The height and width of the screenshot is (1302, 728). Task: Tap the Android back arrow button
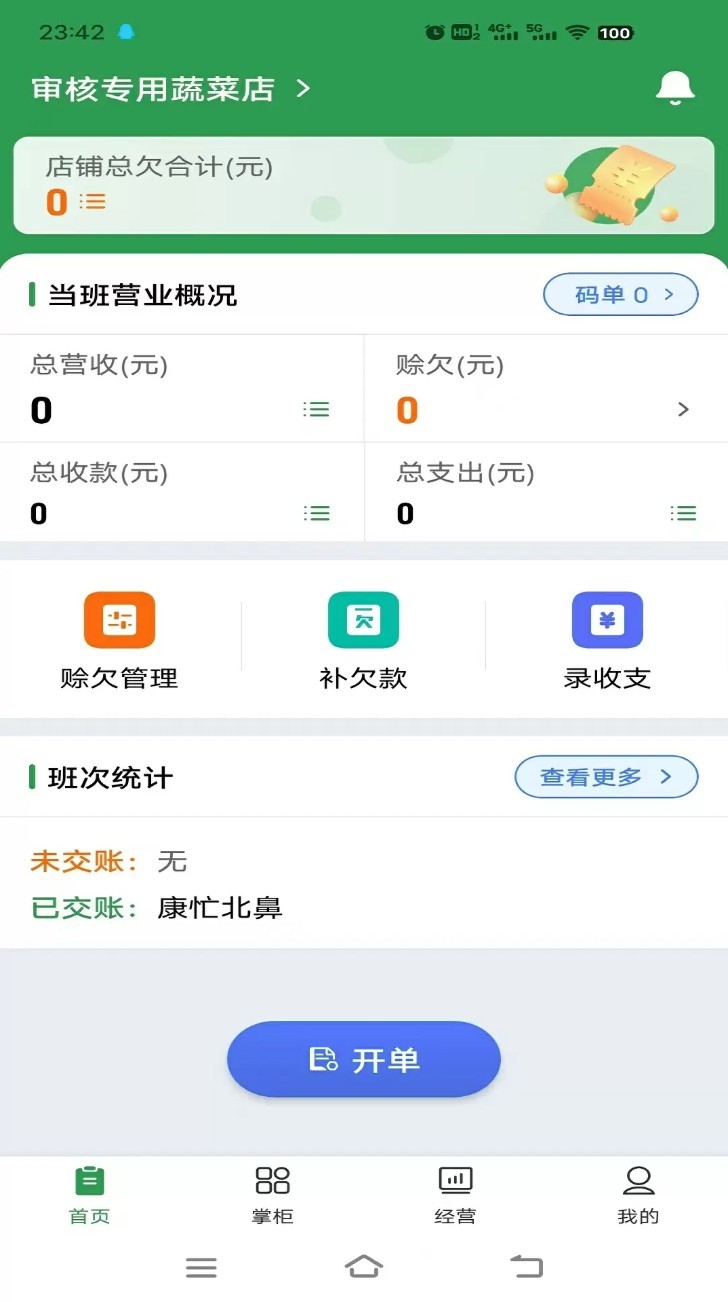coord(528,1267)
